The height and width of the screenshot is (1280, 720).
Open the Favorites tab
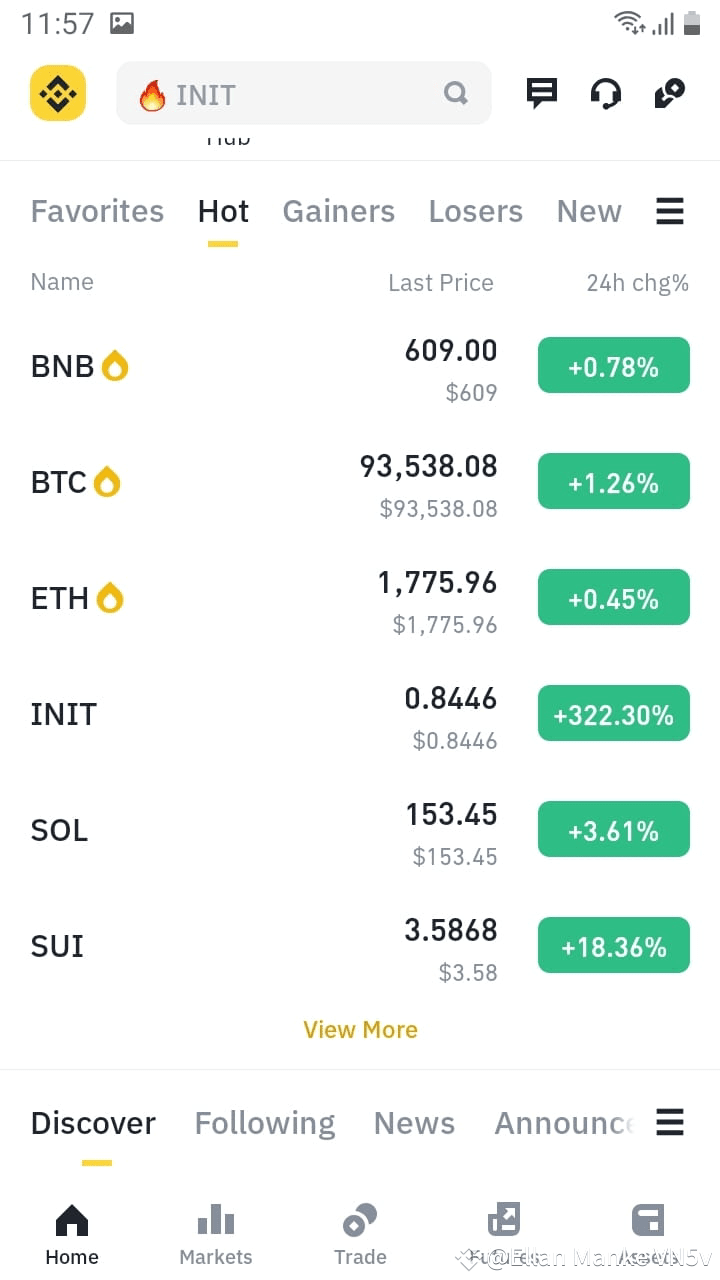pyautogui.click(x=97, y=211)
